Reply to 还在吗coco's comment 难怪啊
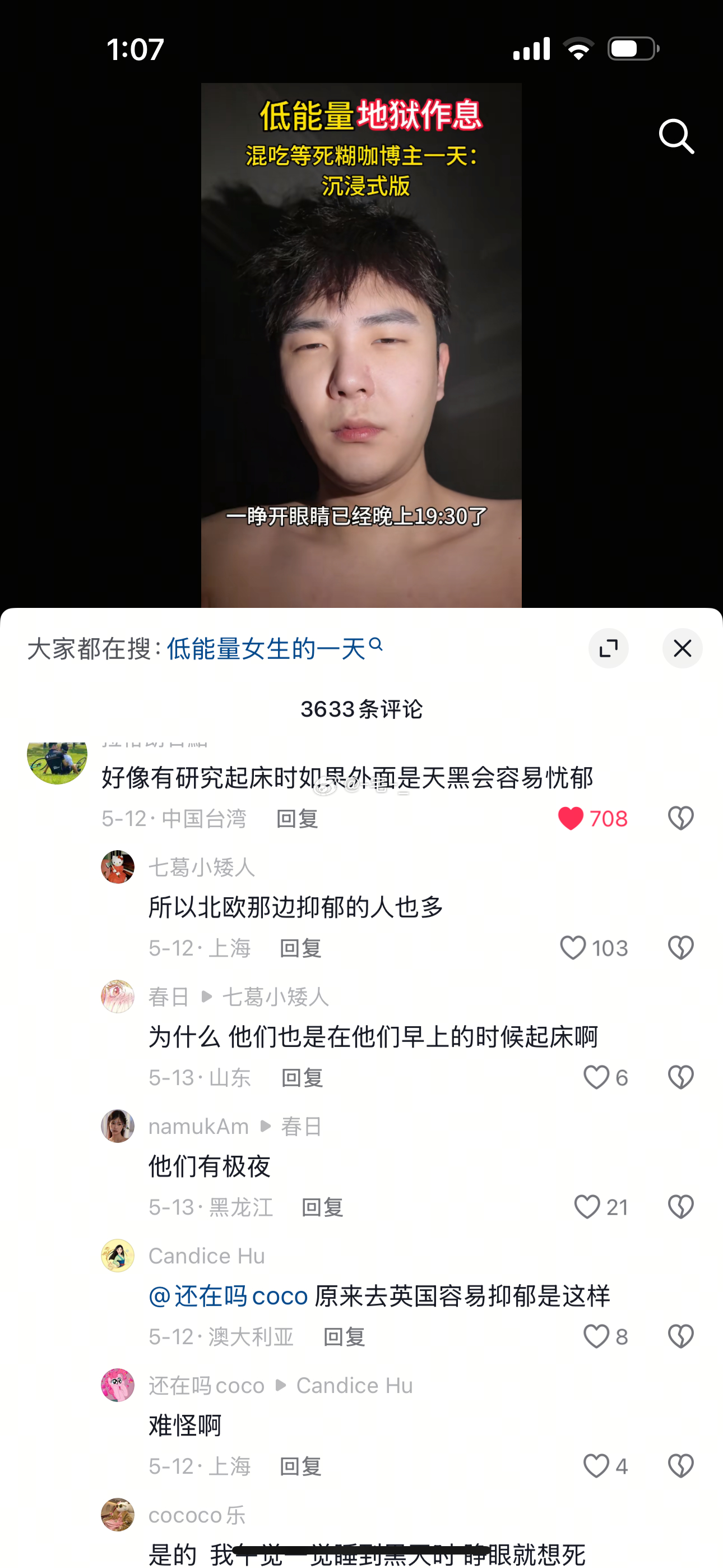 [x=300, y=1466]
